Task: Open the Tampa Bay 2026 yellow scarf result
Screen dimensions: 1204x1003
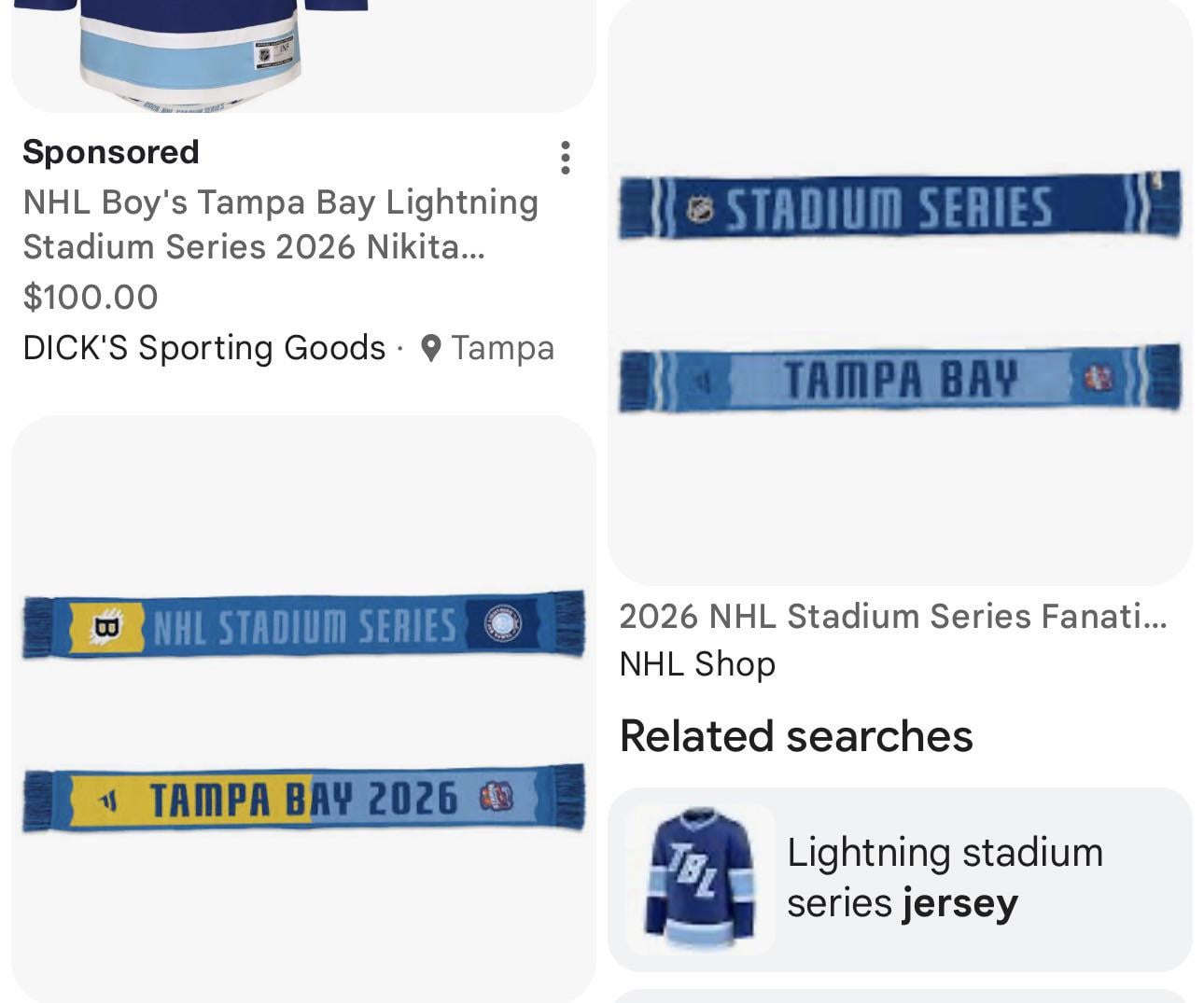Action: click(303, 709)
